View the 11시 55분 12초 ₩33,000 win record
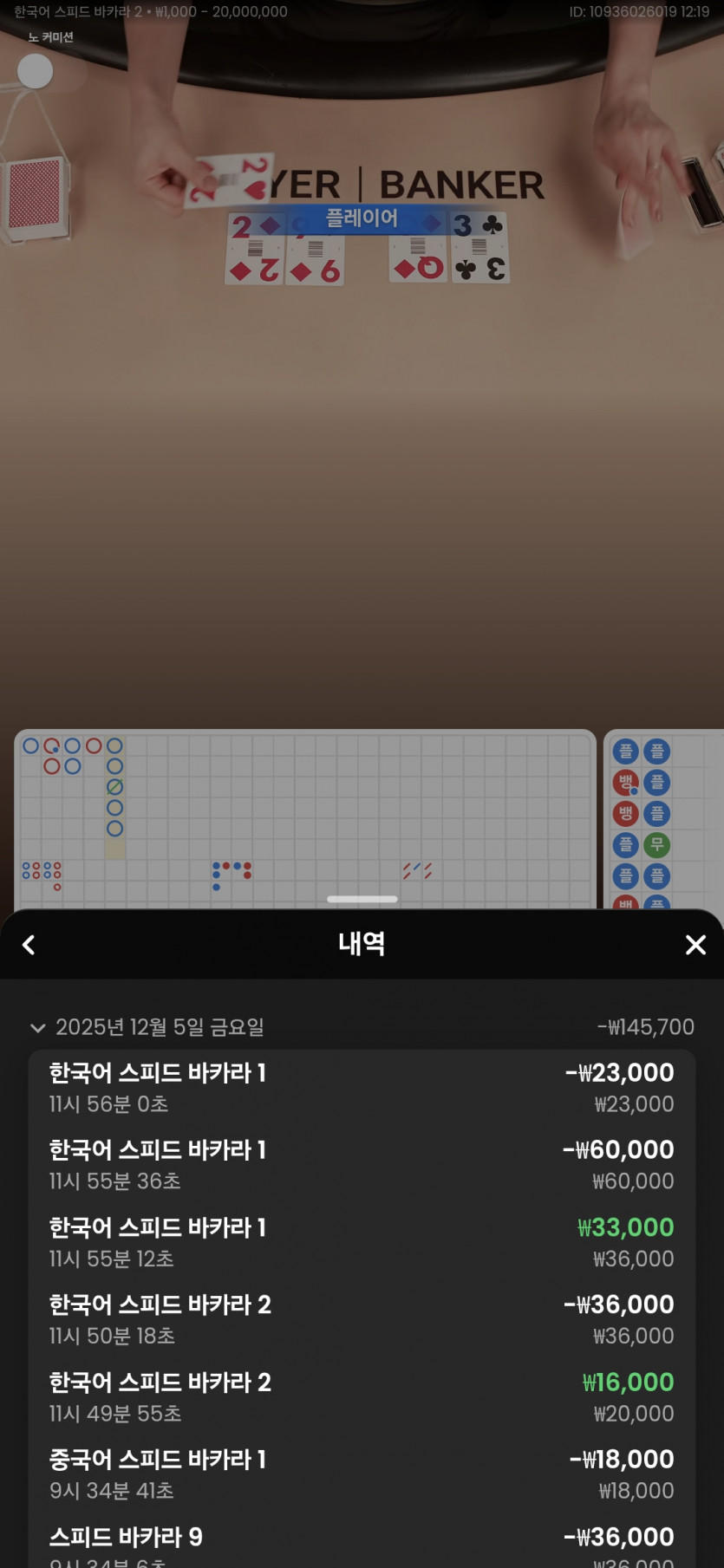724x1568 pixels. [362, 1242]
